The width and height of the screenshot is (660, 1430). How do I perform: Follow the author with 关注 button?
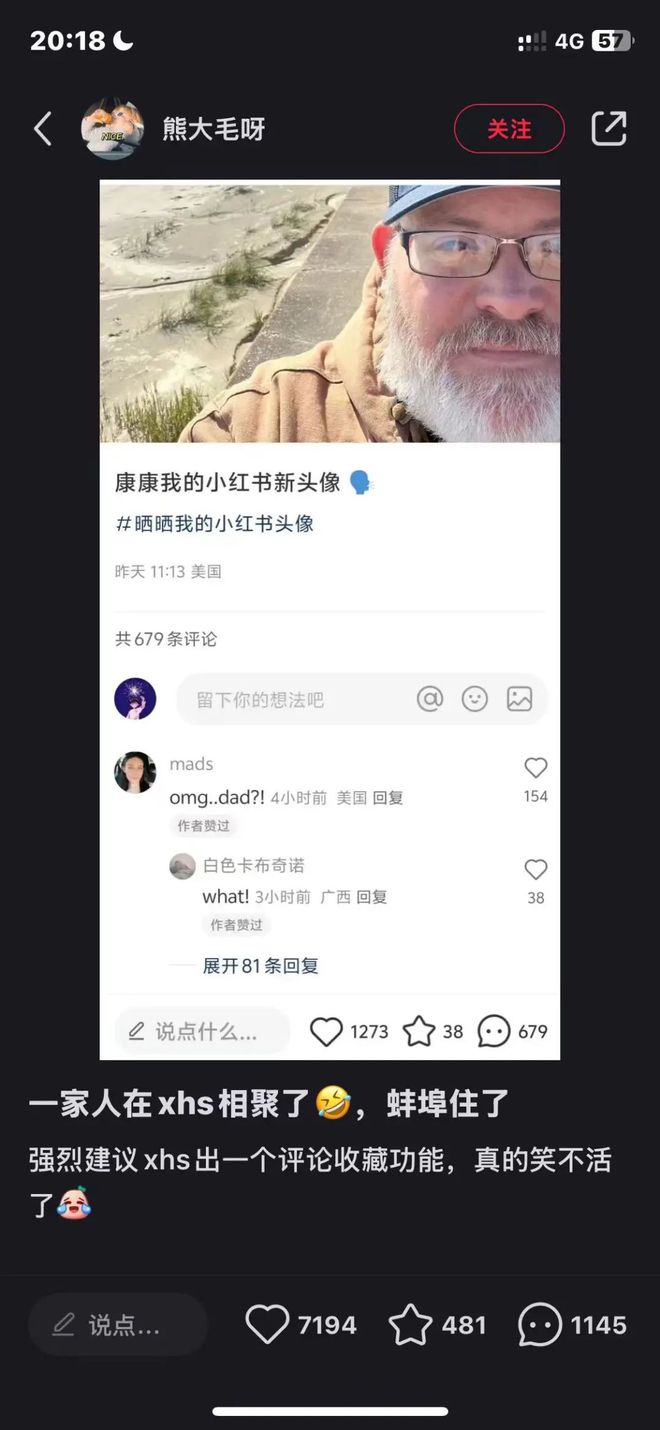tap(509, 129)
